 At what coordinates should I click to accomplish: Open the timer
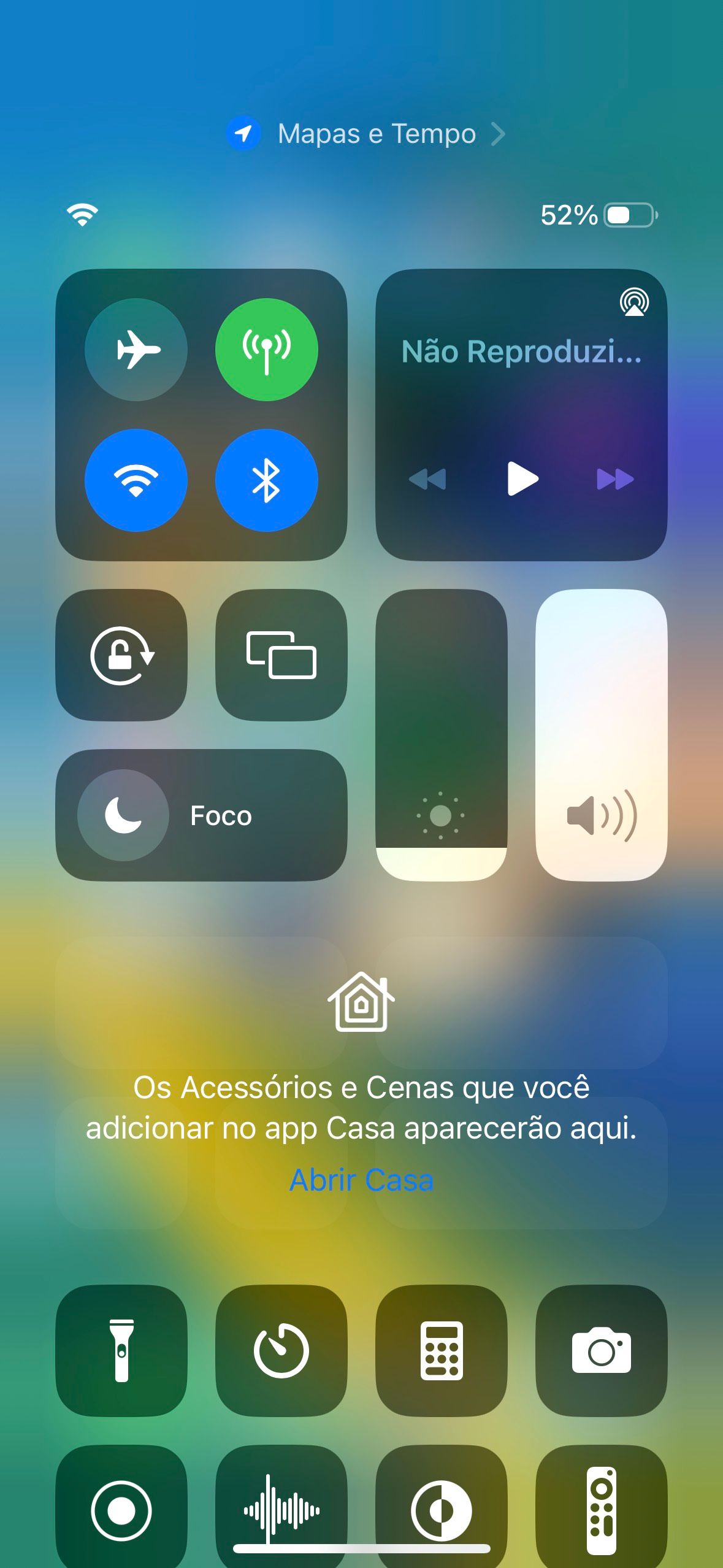[281, 1350]
